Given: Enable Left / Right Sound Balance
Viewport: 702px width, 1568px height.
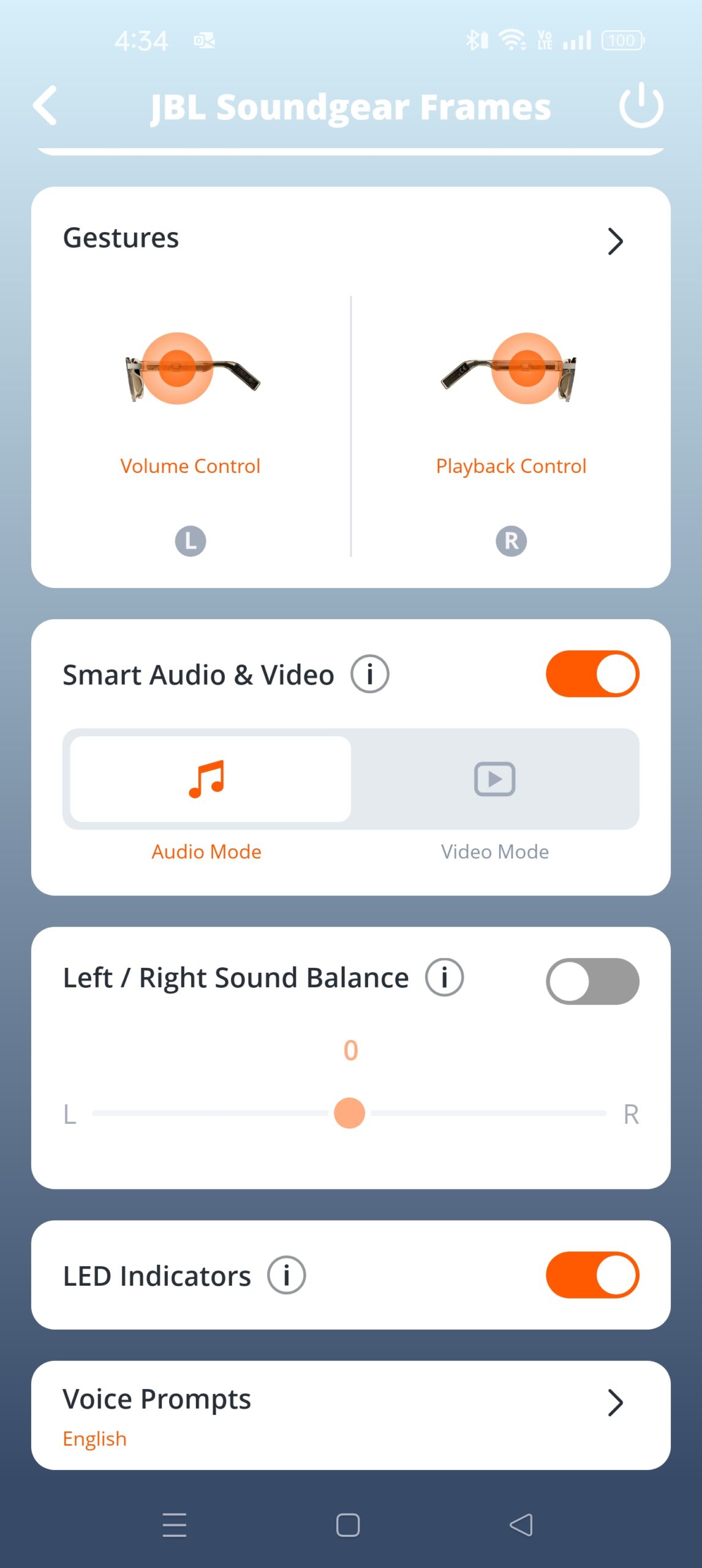Looking at the screenshot, I should pyautogui.click(x=592, y=981).
